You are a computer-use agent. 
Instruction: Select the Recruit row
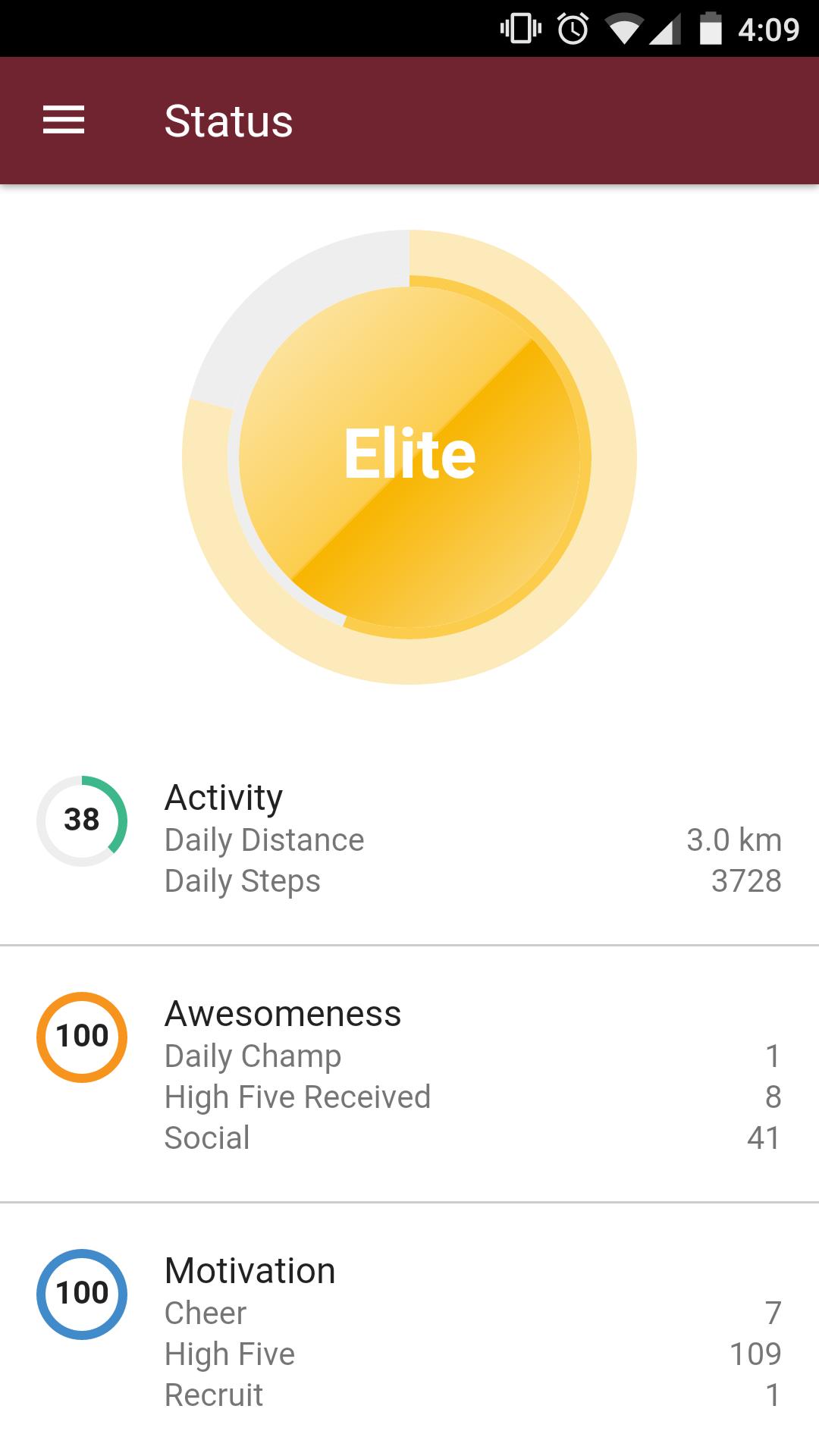(x=214, y=1394)
